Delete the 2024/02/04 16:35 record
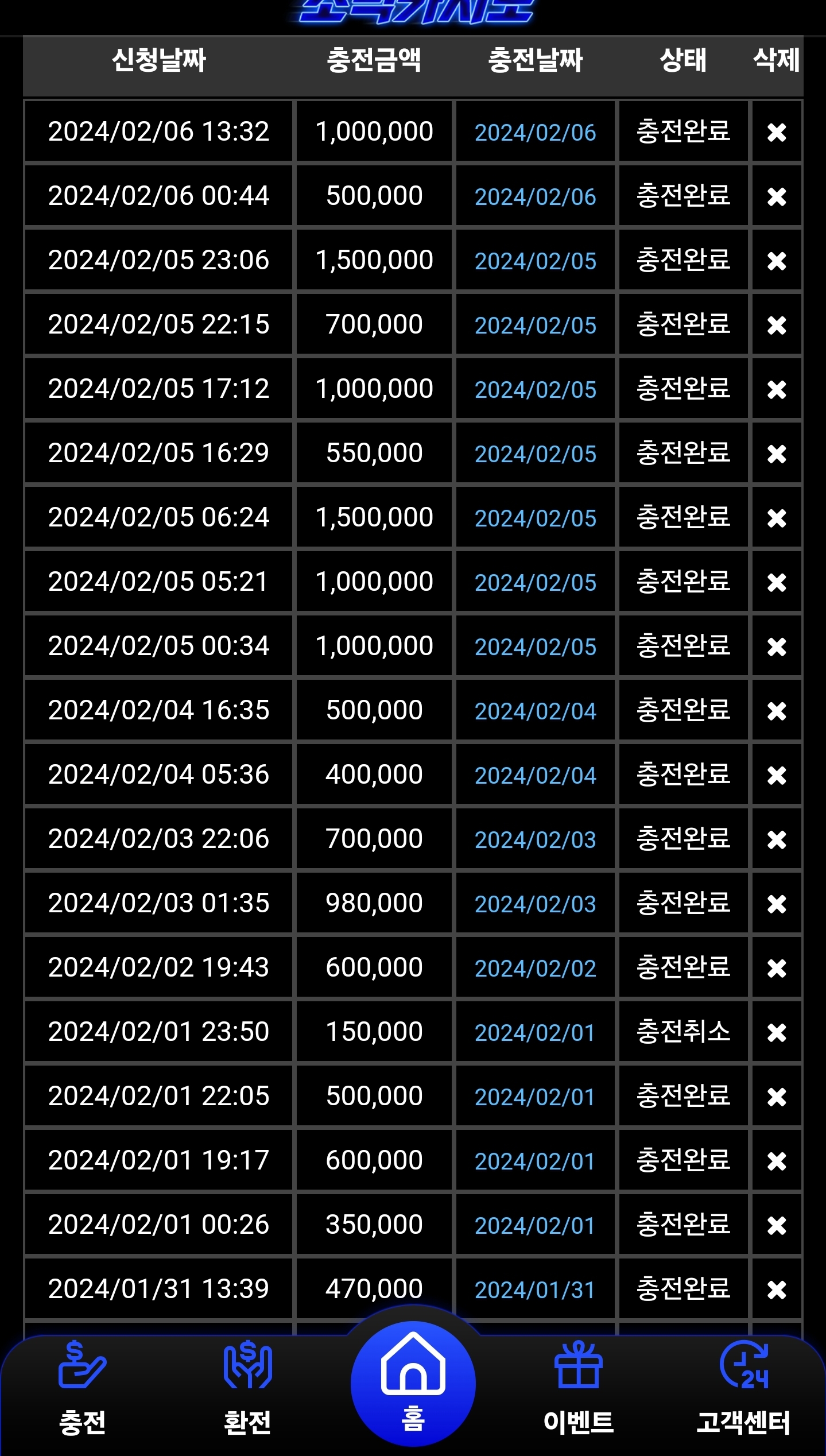Image resolution: width=826 pixels, height=1456 pixels. coord(777,711)
